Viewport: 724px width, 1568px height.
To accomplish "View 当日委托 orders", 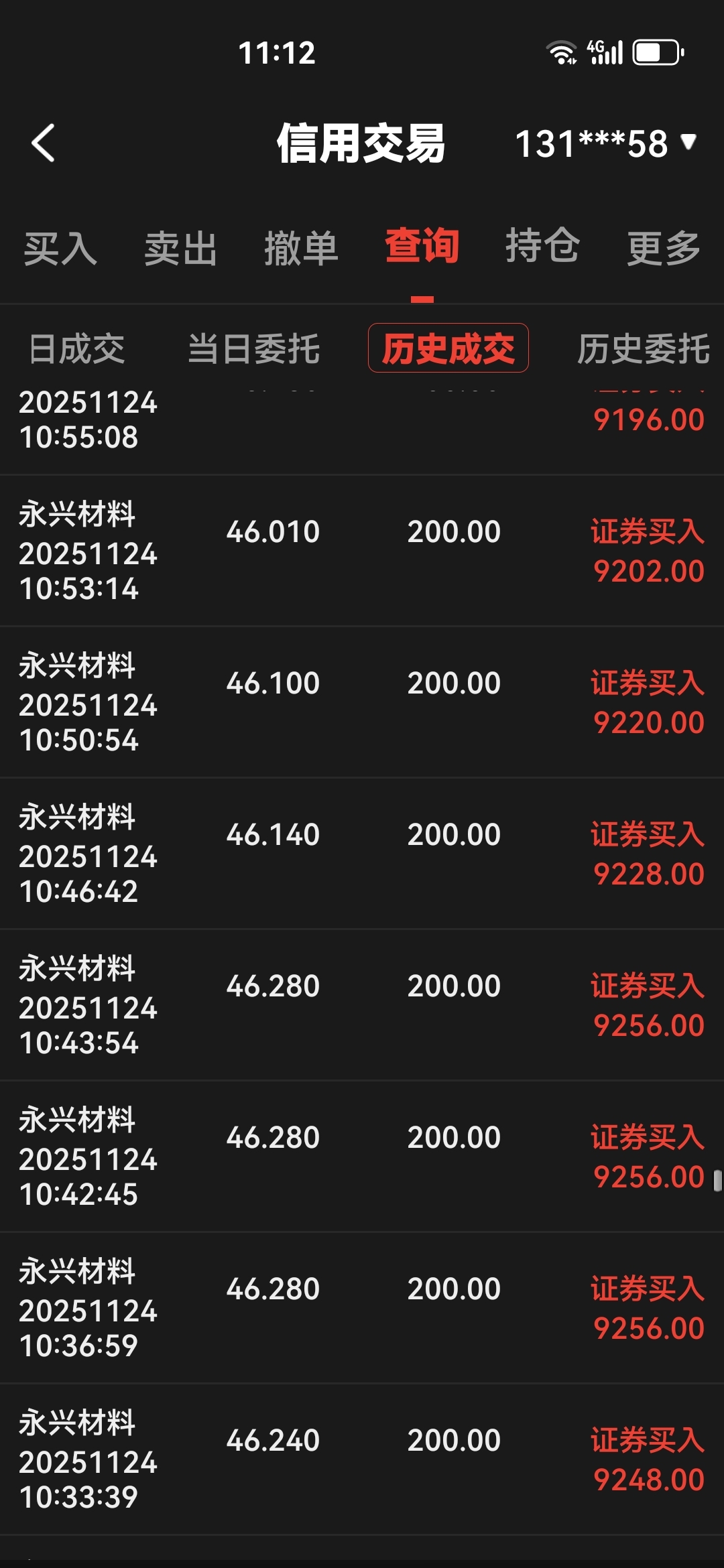I will [253, 349].
